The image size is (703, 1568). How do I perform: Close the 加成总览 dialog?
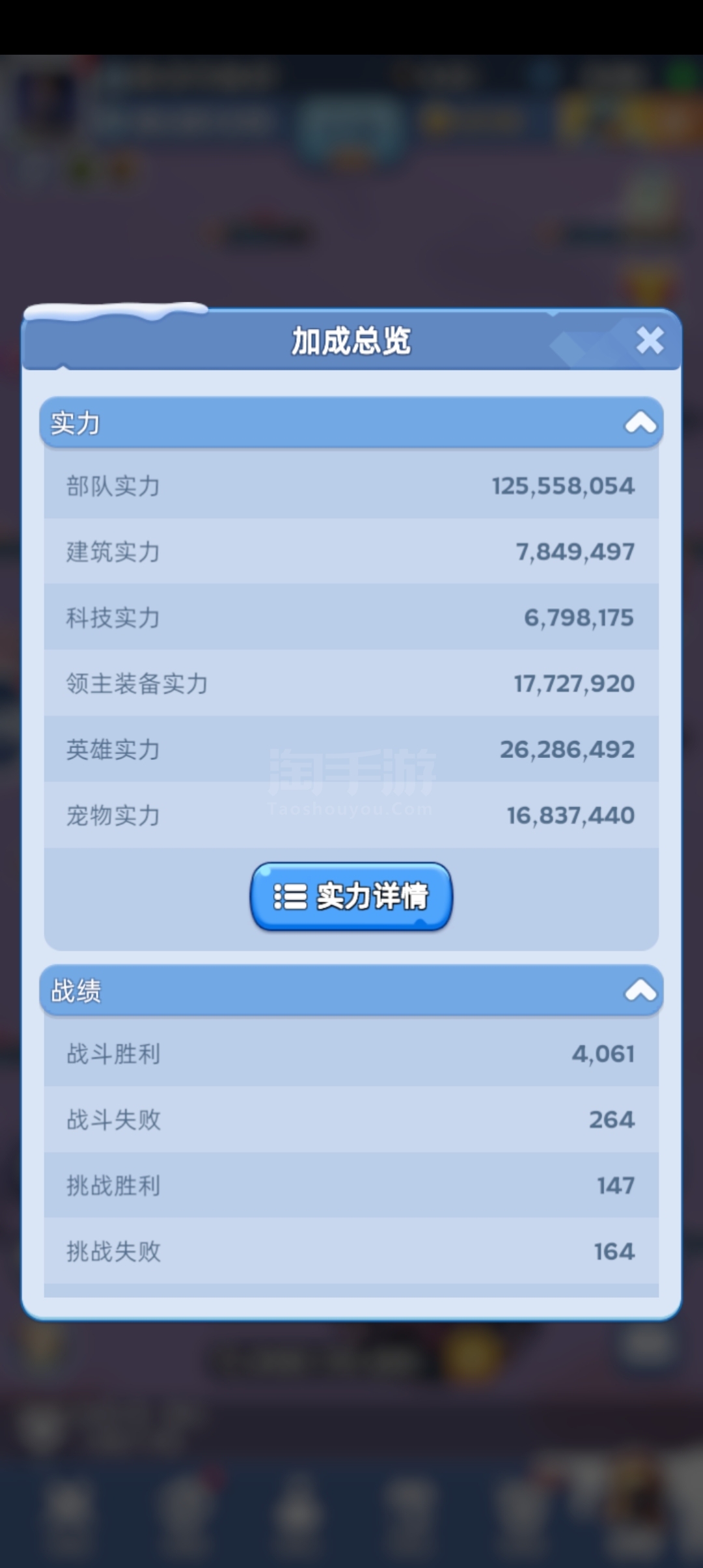point(650,340)
